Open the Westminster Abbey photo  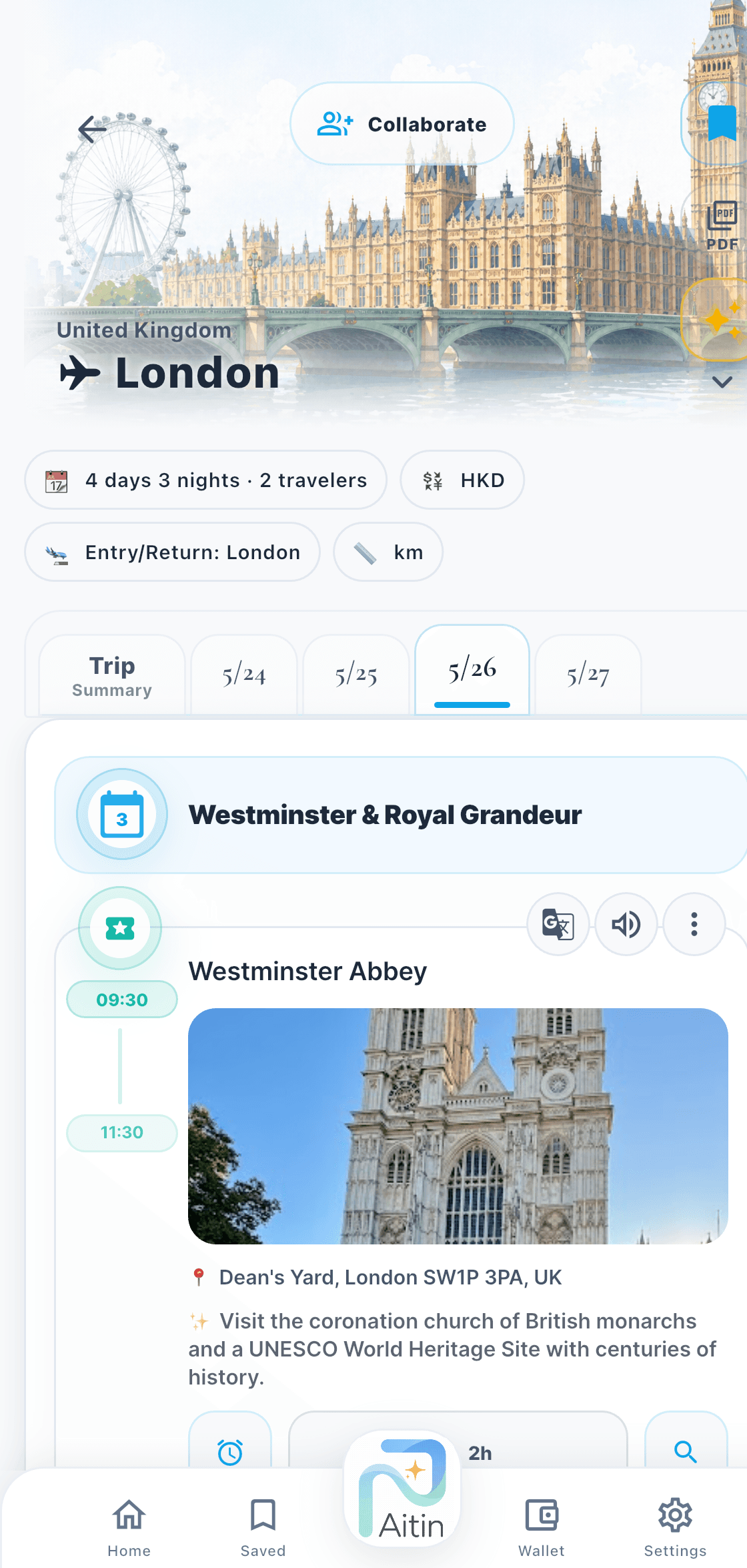click(458, 1126)
